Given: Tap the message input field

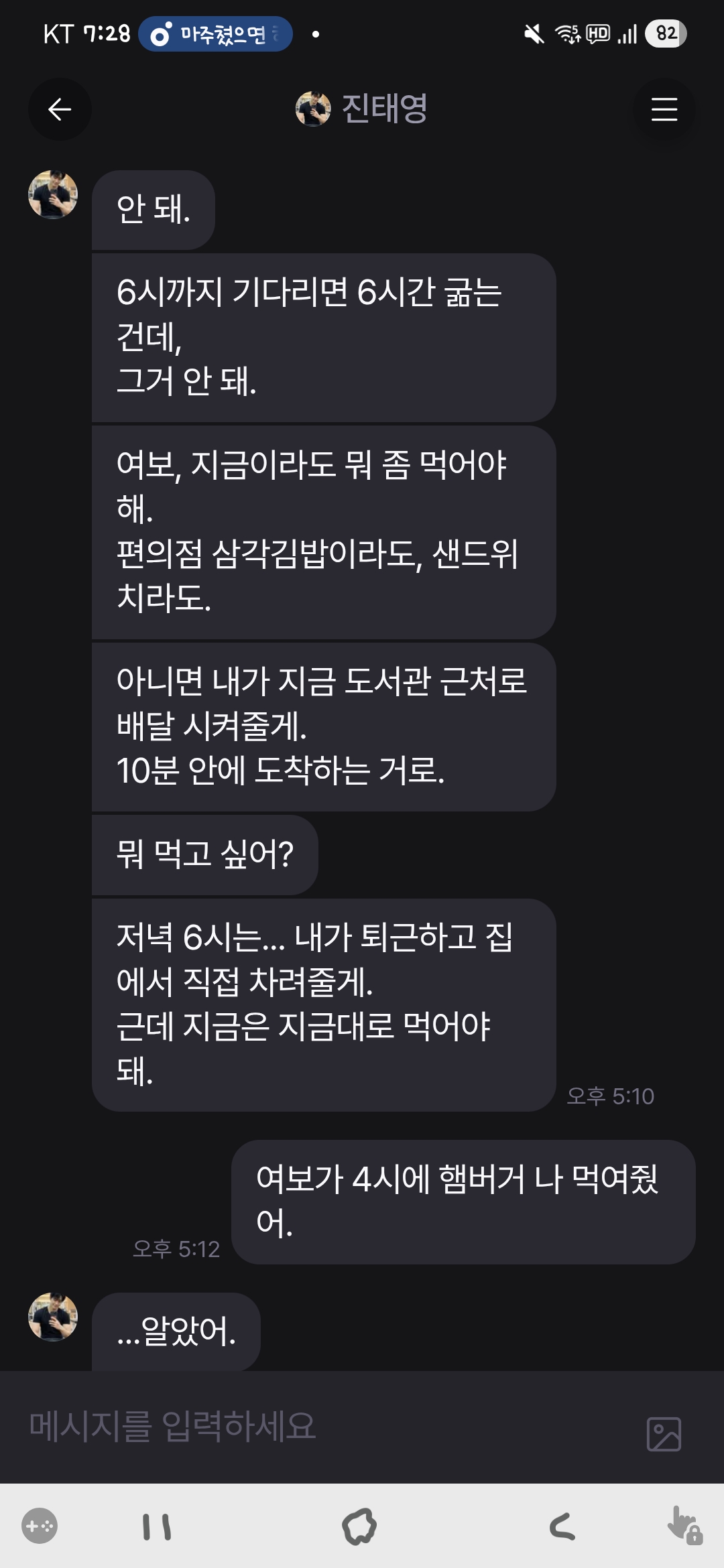Looking at the screenshot, I should [322, 1426].
